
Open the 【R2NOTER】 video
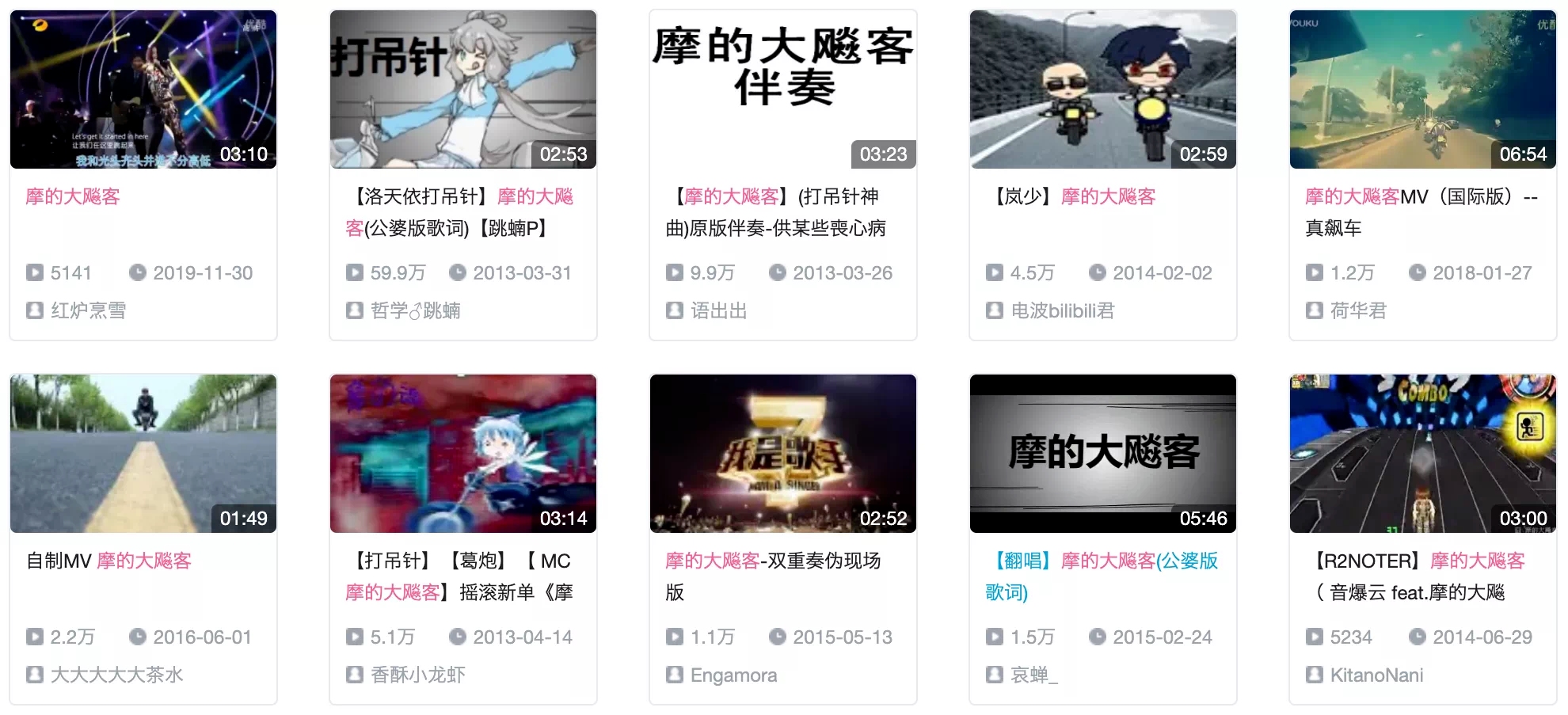tap(1423, 454)
